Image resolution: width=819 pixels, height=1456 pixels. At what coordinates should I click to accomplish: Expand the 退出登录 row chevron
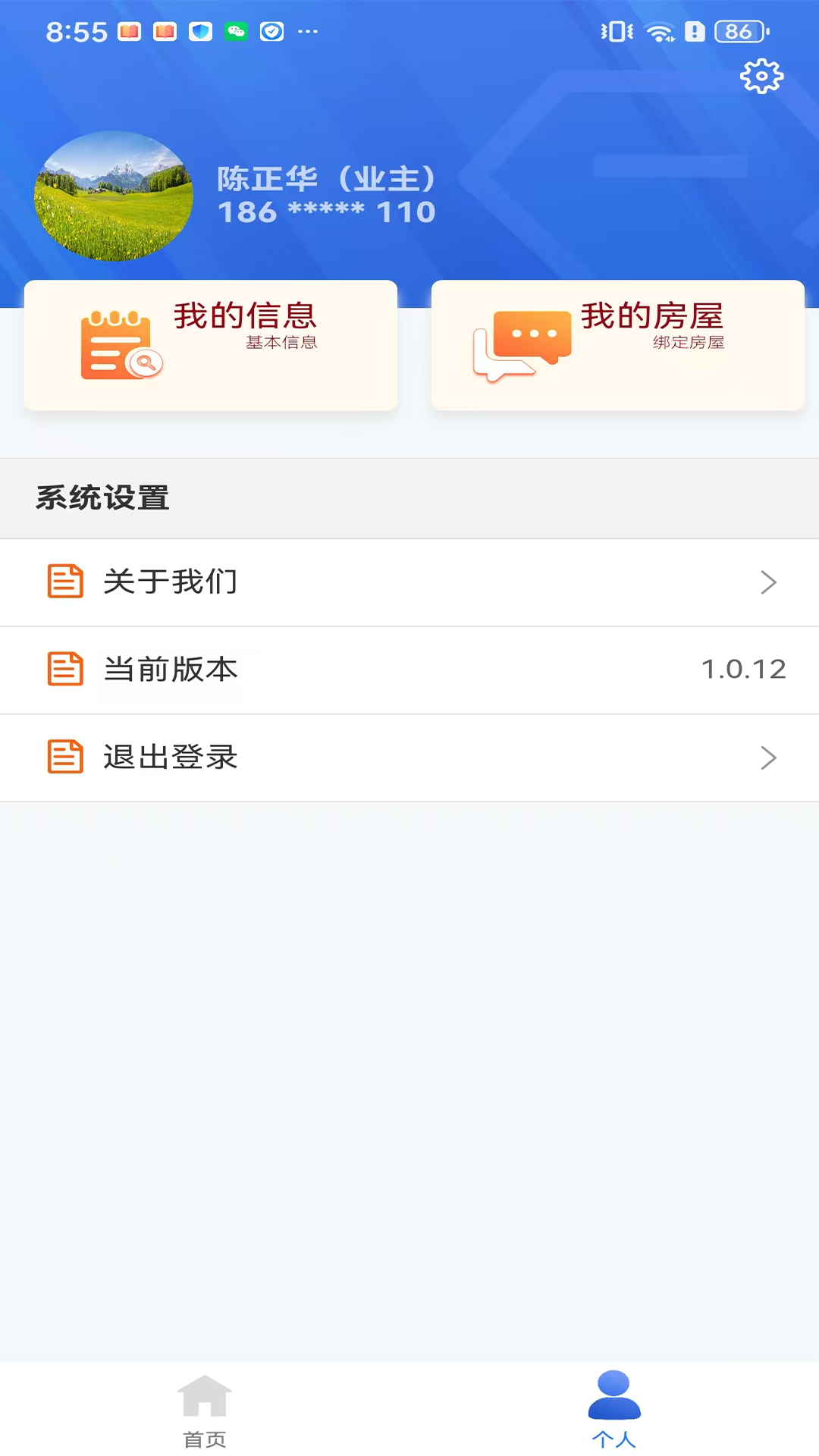pos(768,758)
